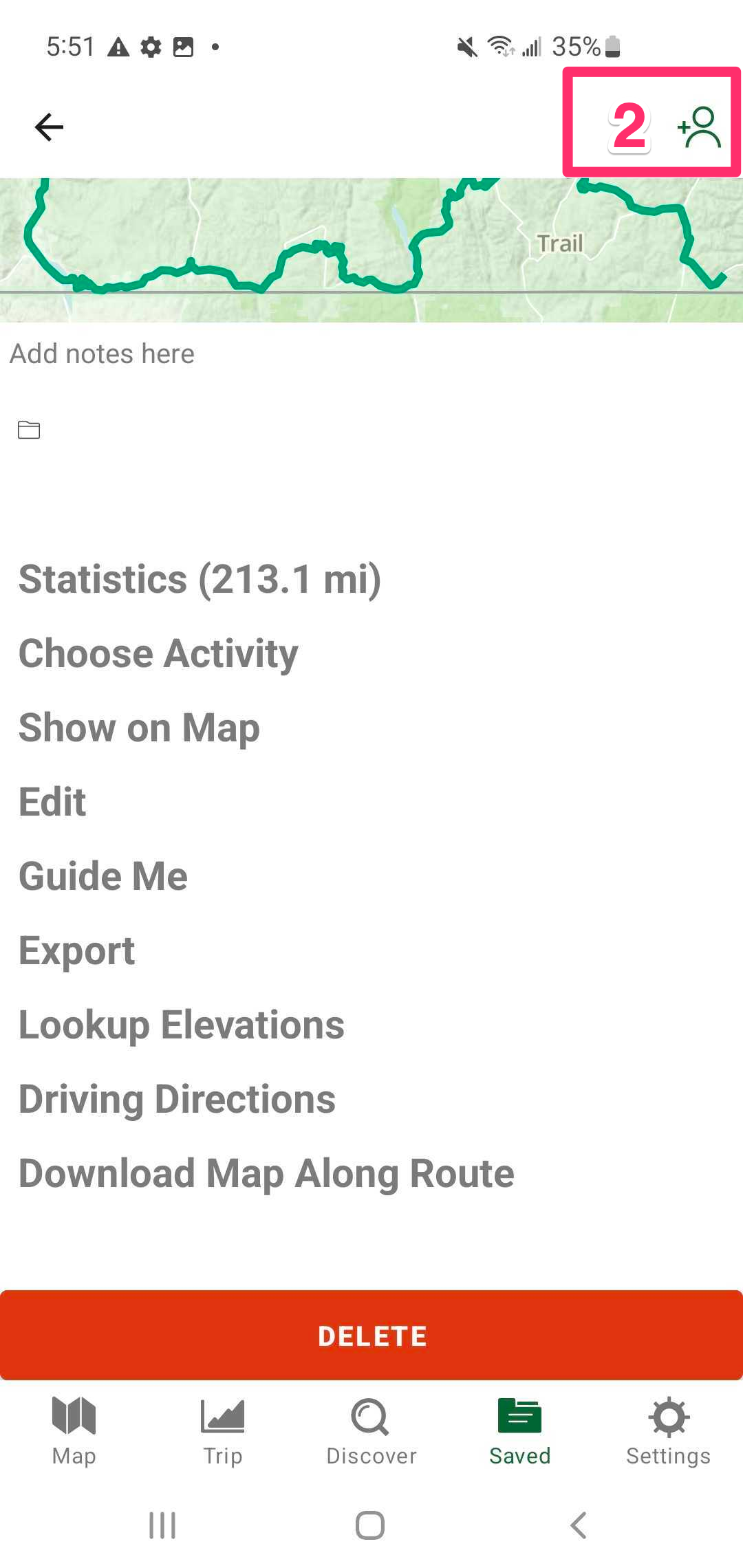Switch to the Map tab
Viewport: 743px width, 1568px height.
point(74,1430)
